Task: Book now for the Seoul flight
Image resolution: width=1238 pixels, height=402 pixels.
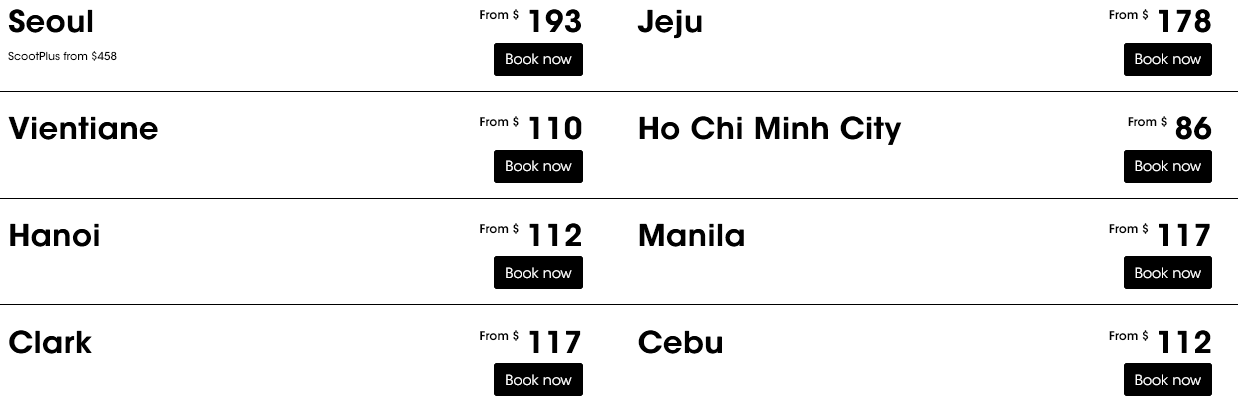Action: pyautogui.click(x=538, y=60)
